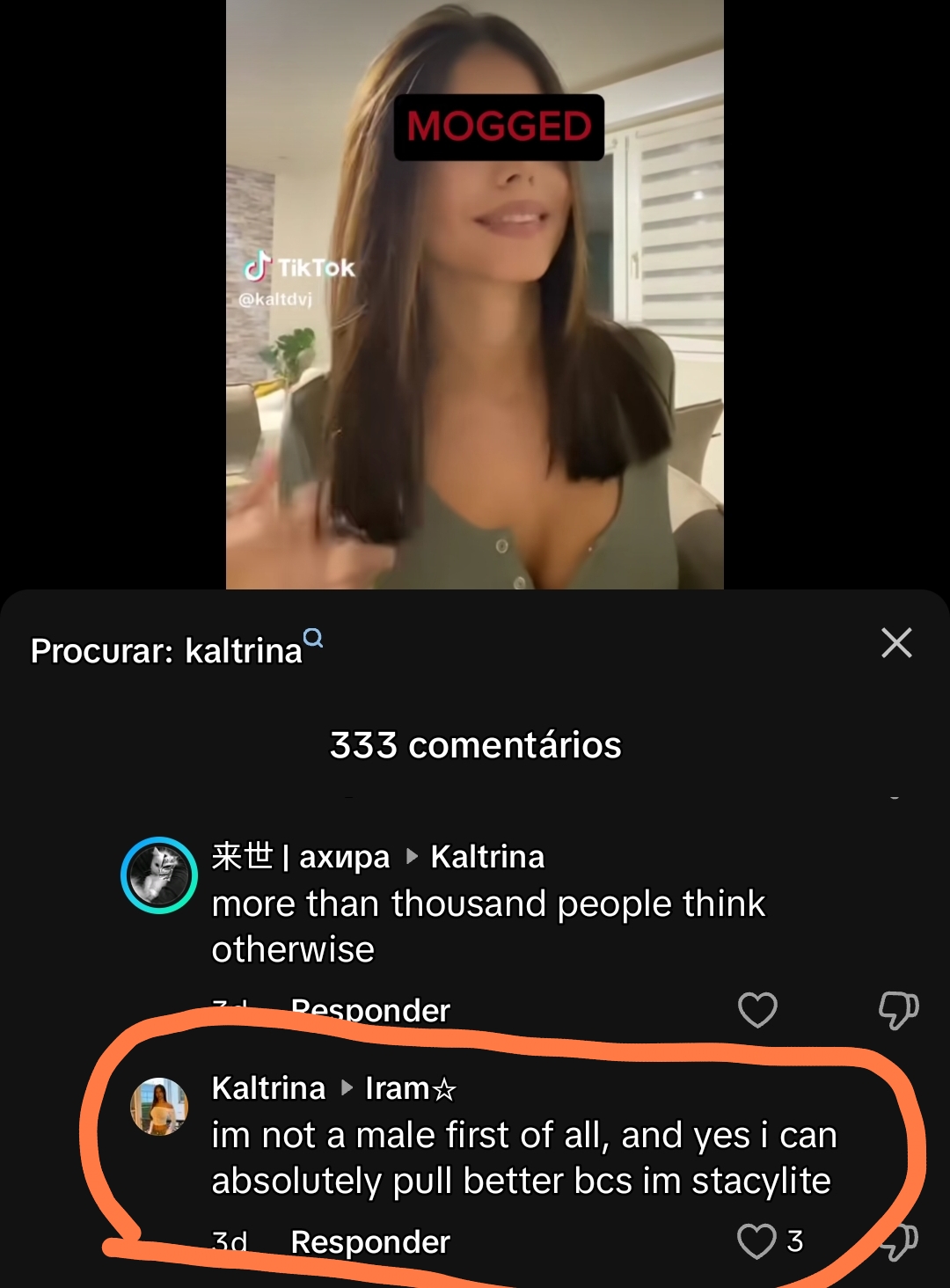This screenshot has width=950, height=1288.
Task: Search for kaltrina via Procurar link
Action: click(177, 651)
